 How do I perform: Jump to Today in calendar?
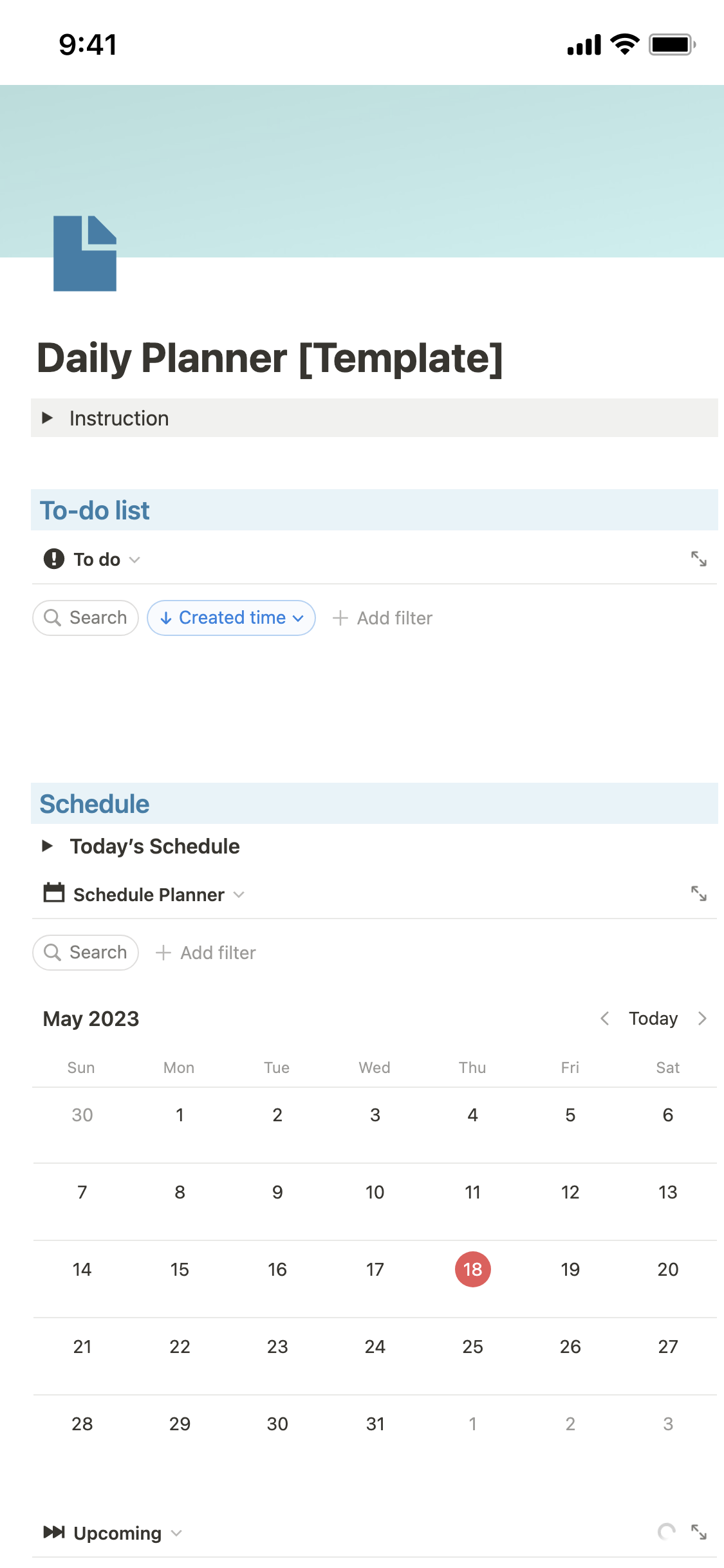coord(653,1018)
